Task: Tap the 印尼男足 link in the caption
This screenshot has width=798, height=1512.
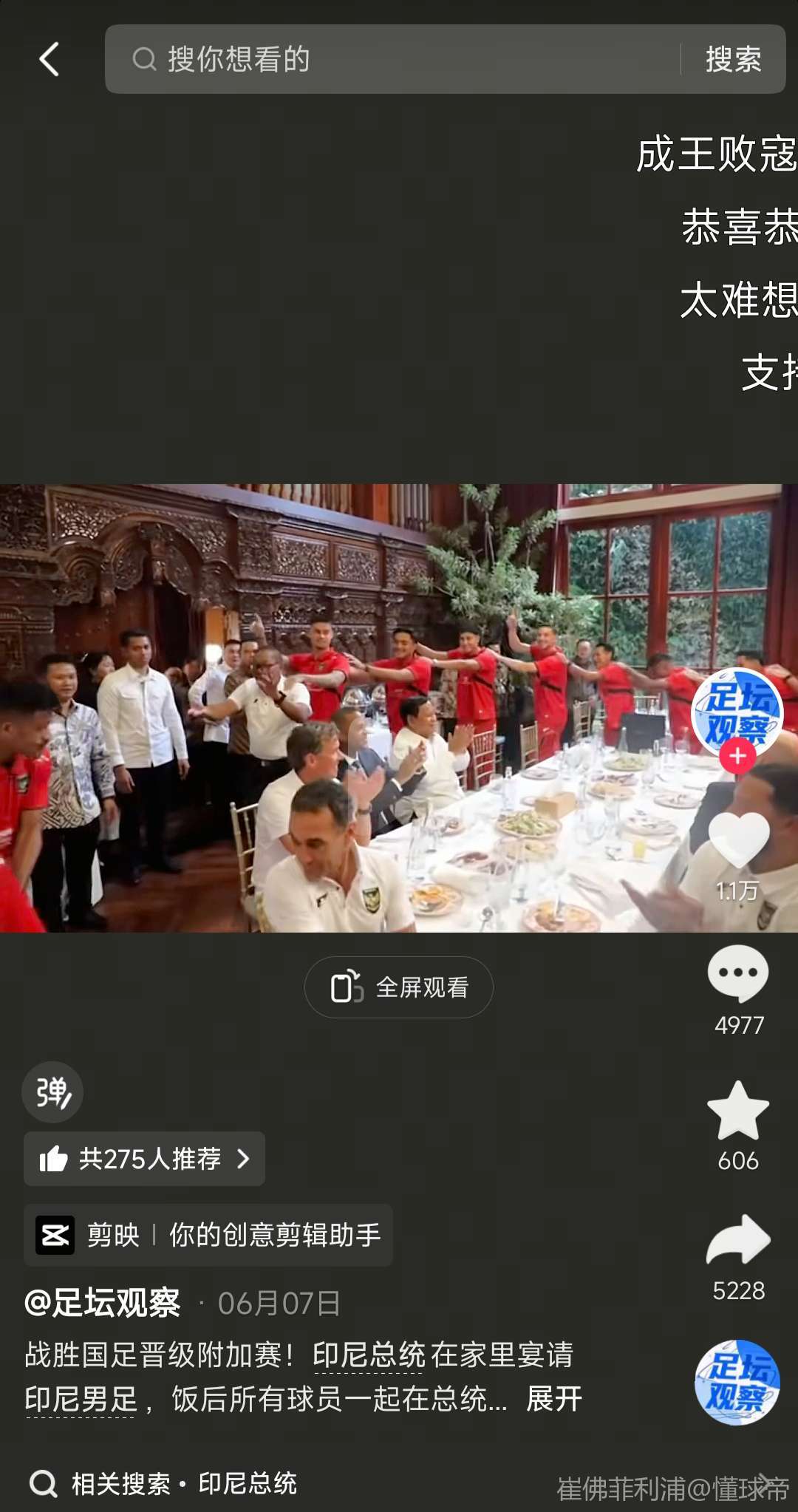Action: (81, 1399)
